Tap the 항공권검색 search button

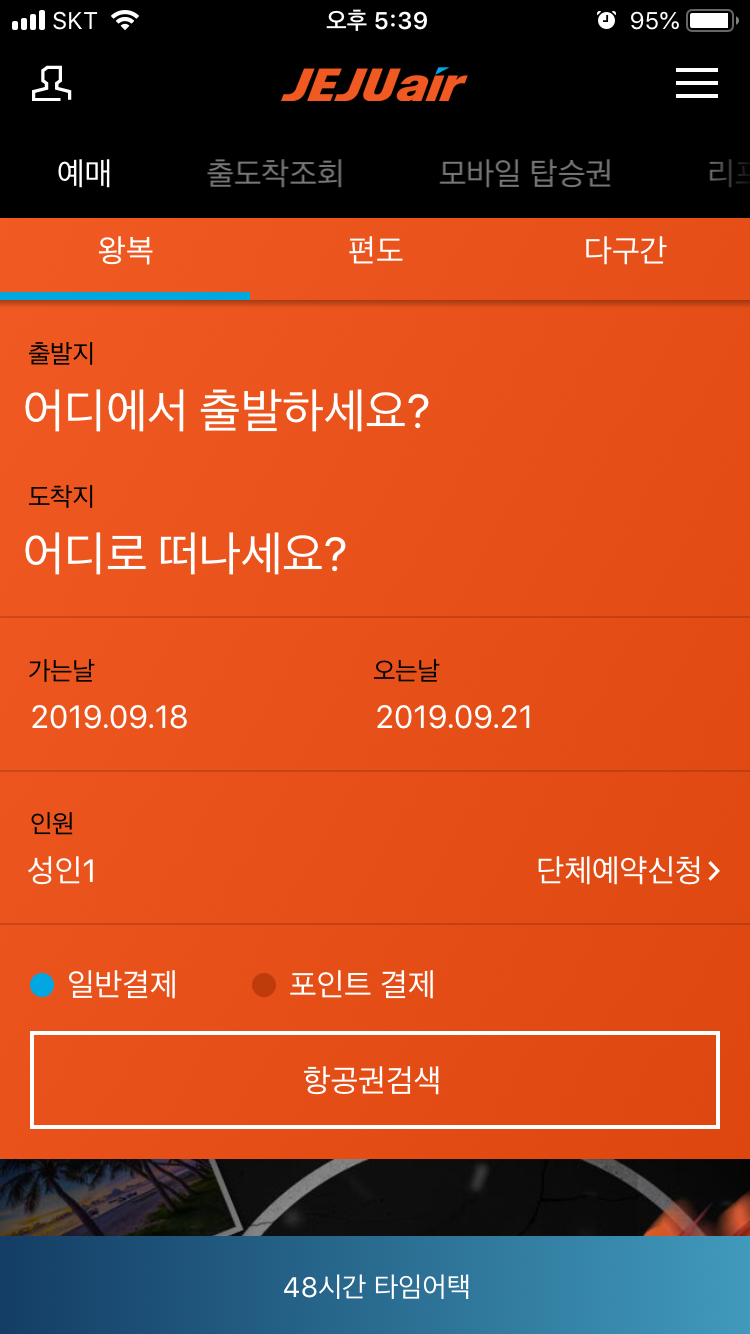tap(375, 1080)
